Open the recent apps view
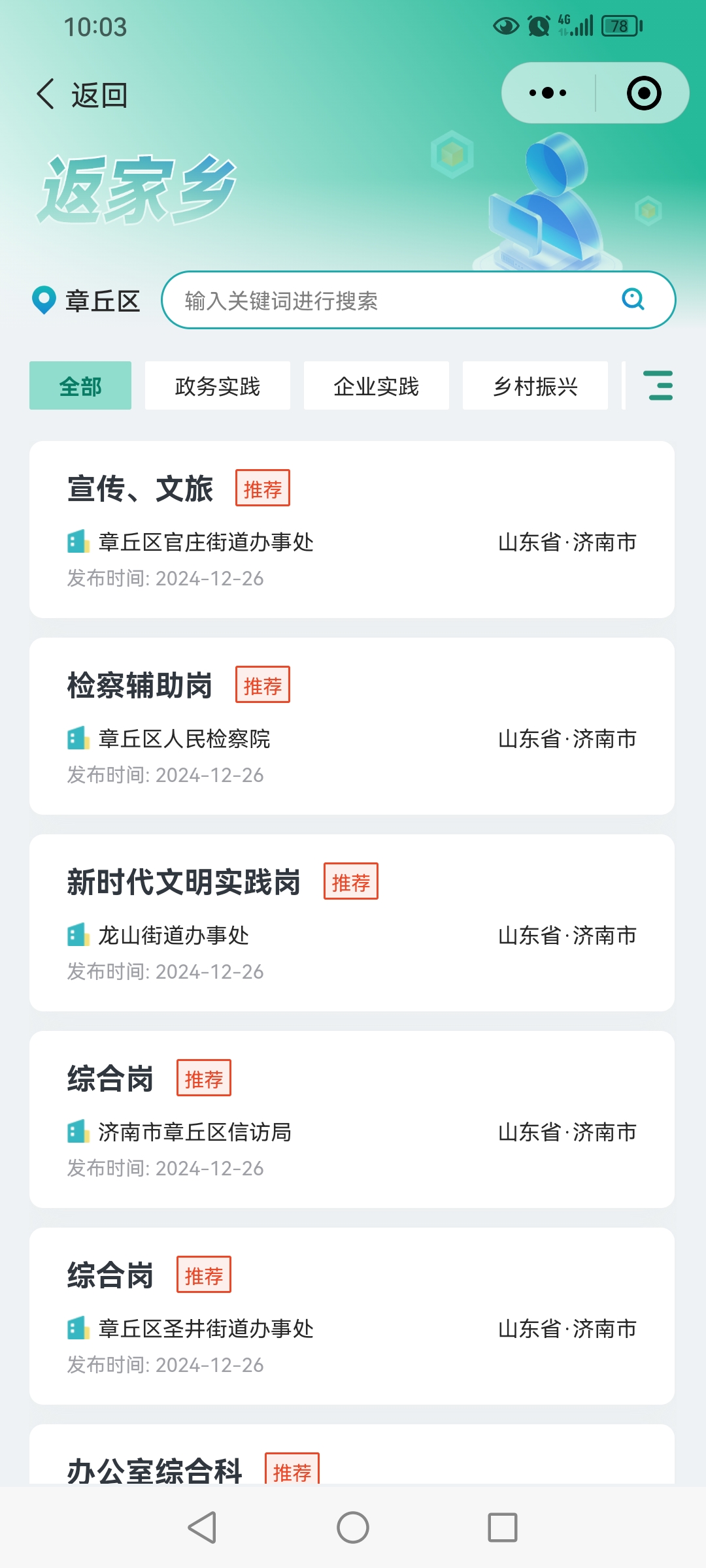The height and width of the screenshot is (1568, 706). (x=503, y=1527)
